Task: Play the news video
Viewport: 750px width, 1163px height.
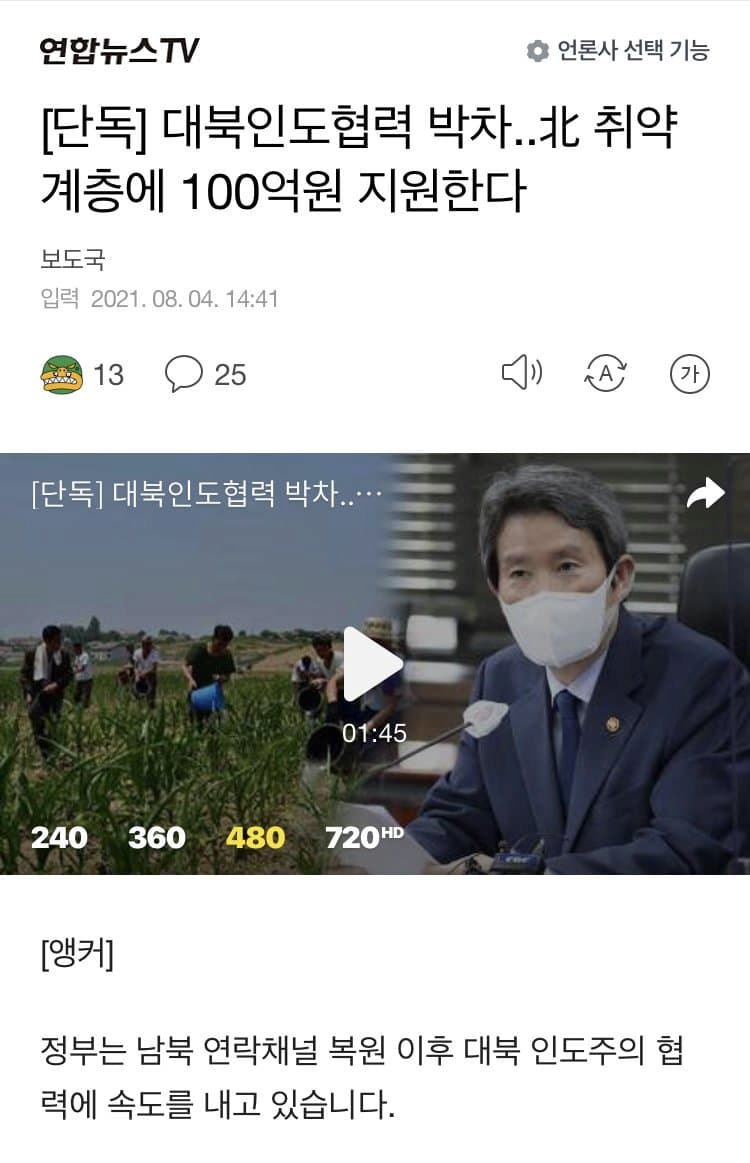Action: tap(374, 664)
